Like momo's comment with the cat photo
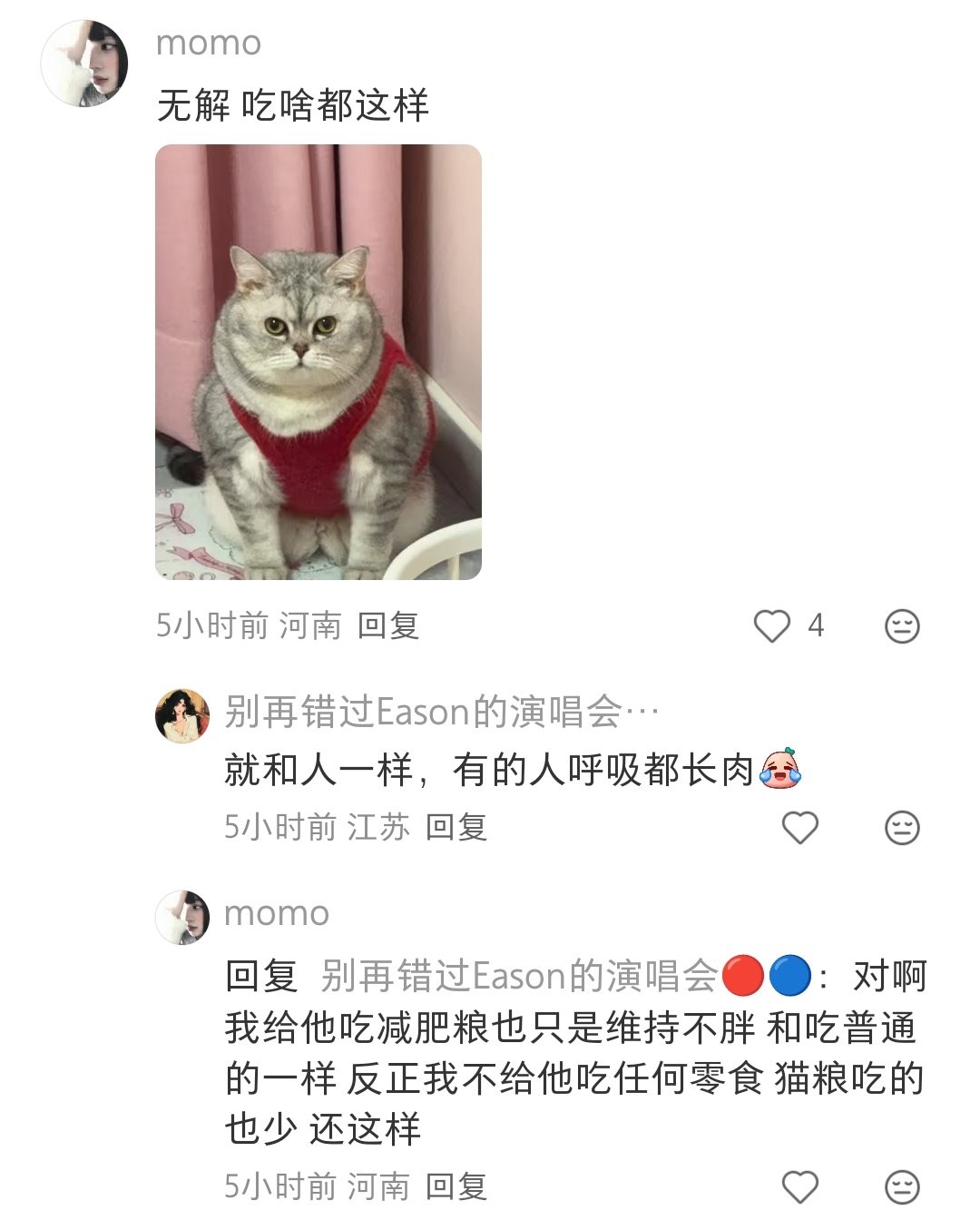 772,625
